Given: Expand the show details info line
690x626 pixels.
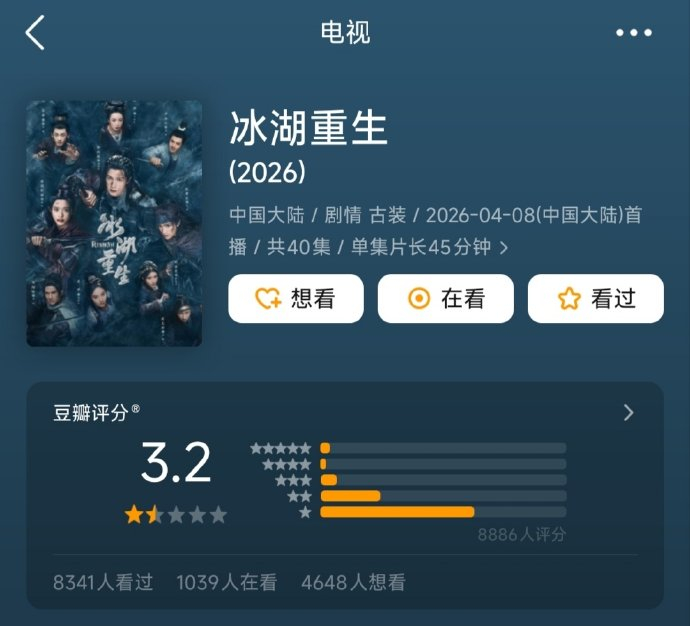Looking at the screenshot, I should (x=504, y=247).
